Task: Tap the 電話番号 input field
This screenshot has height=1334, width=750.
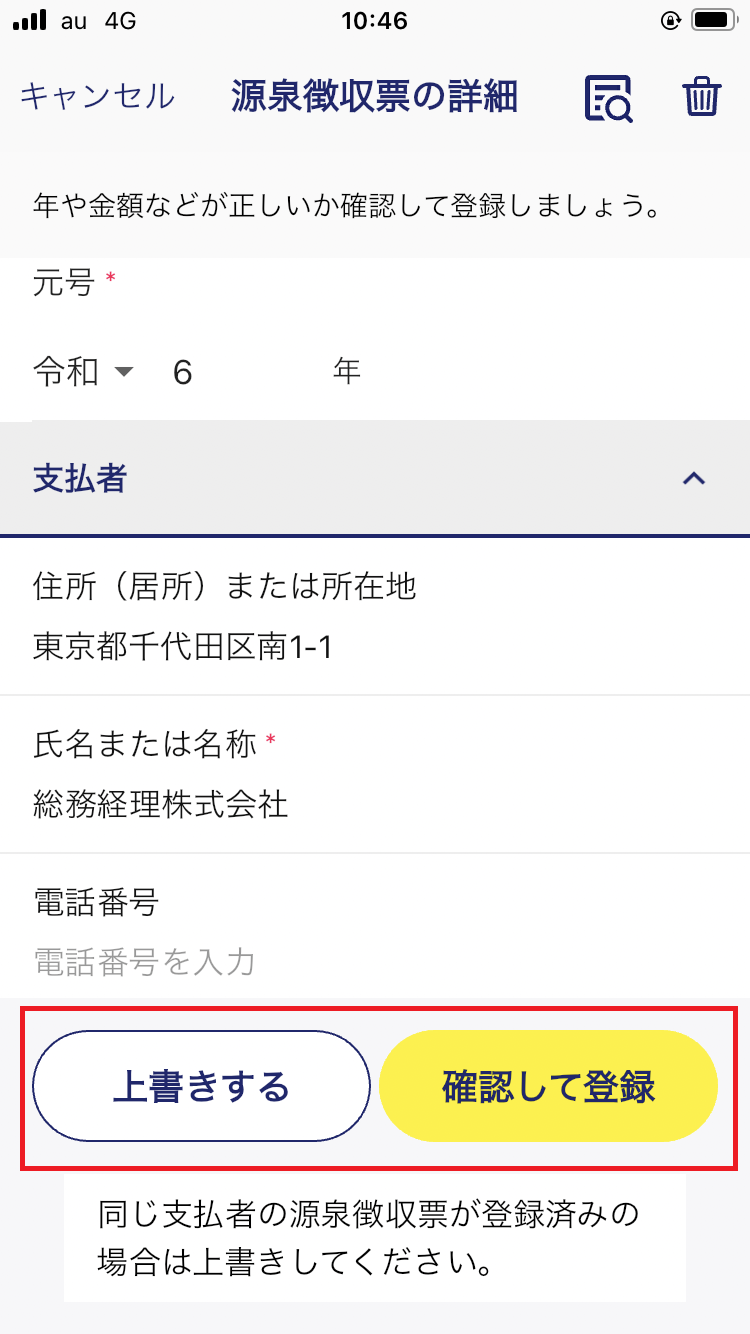Action: click(300, 962)
